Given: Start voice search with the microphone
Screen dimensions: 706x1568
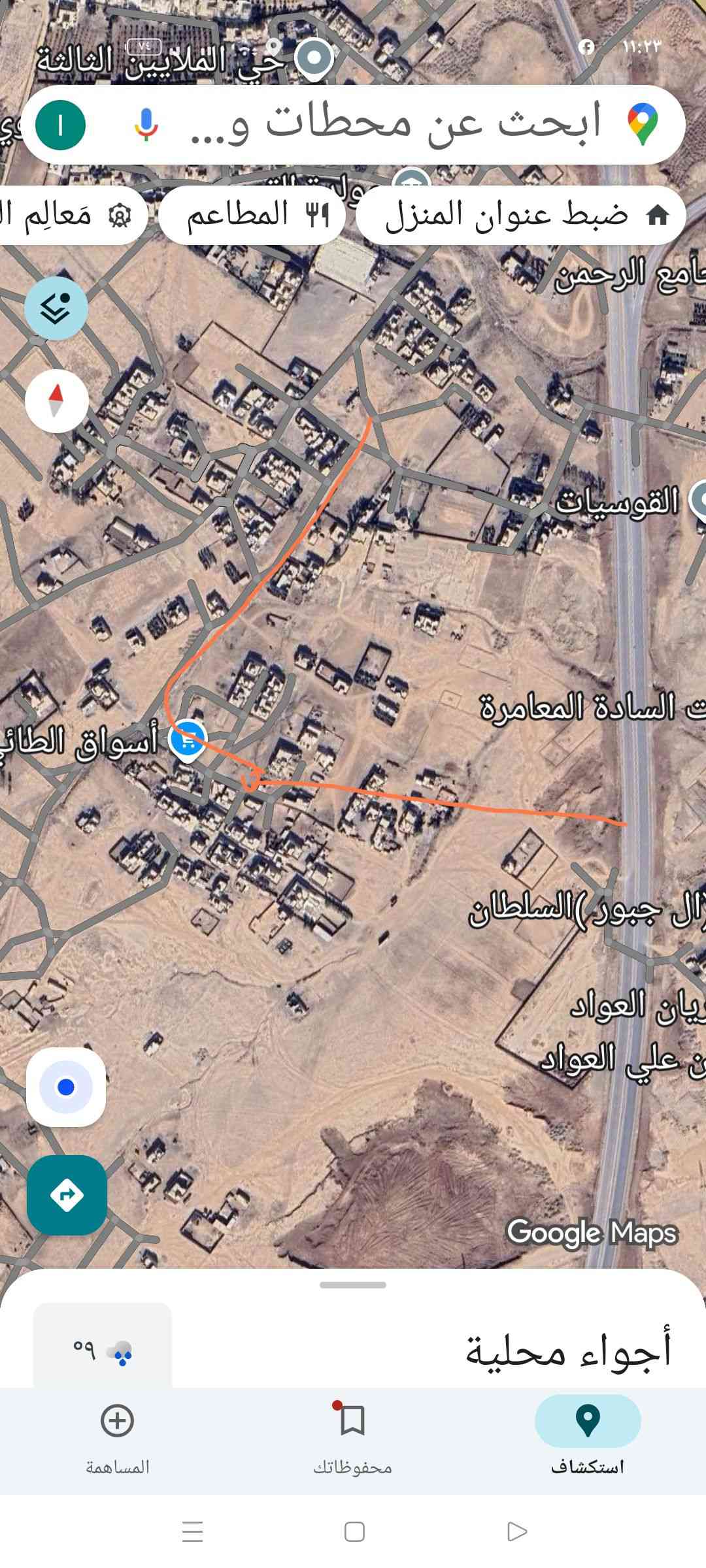Looking at the screenshot, I should click(146, 124).
